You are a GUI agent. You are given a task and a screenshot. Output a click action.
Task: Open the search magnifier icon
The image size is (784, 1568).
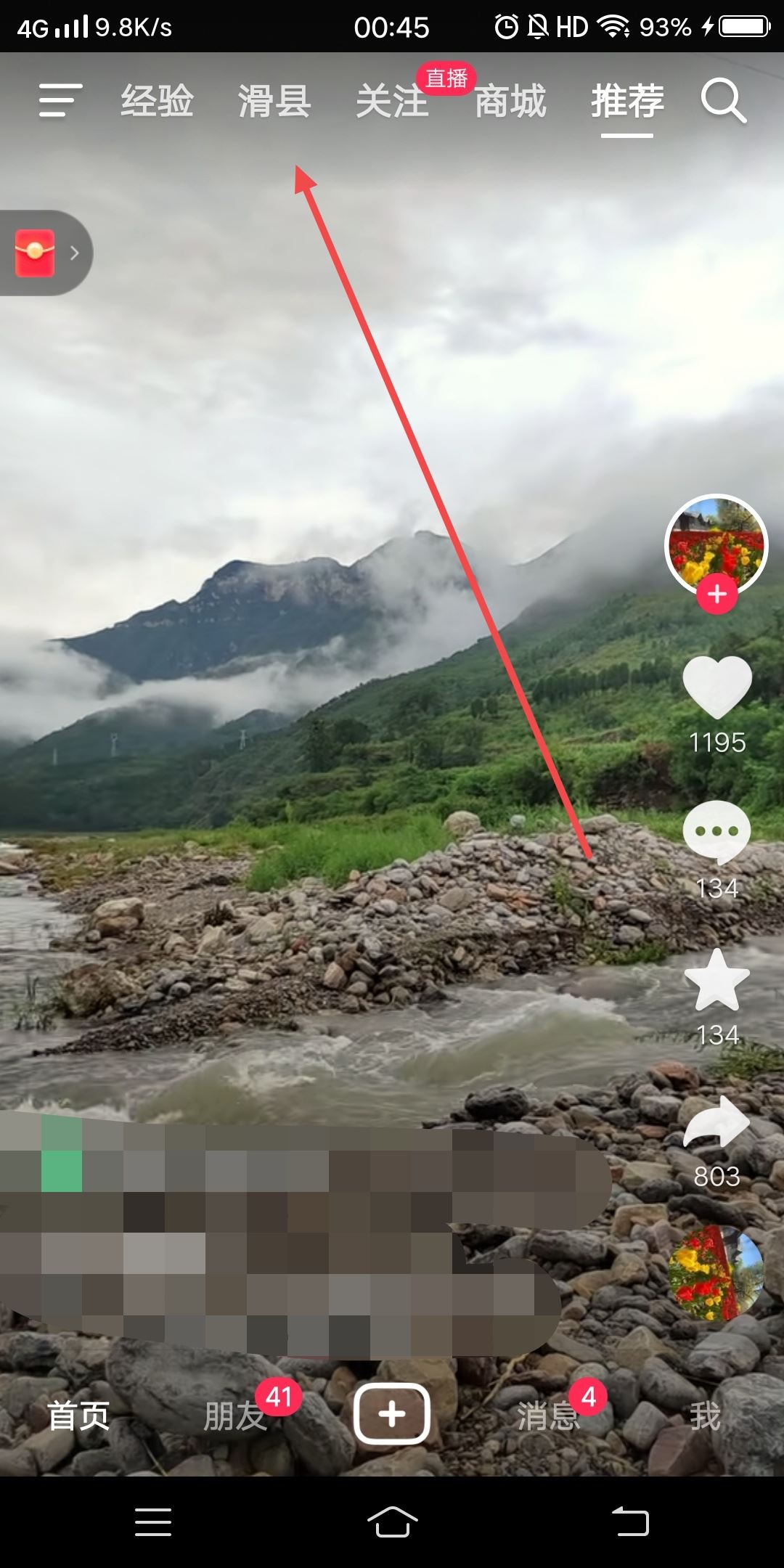click(x=723, y=101)
